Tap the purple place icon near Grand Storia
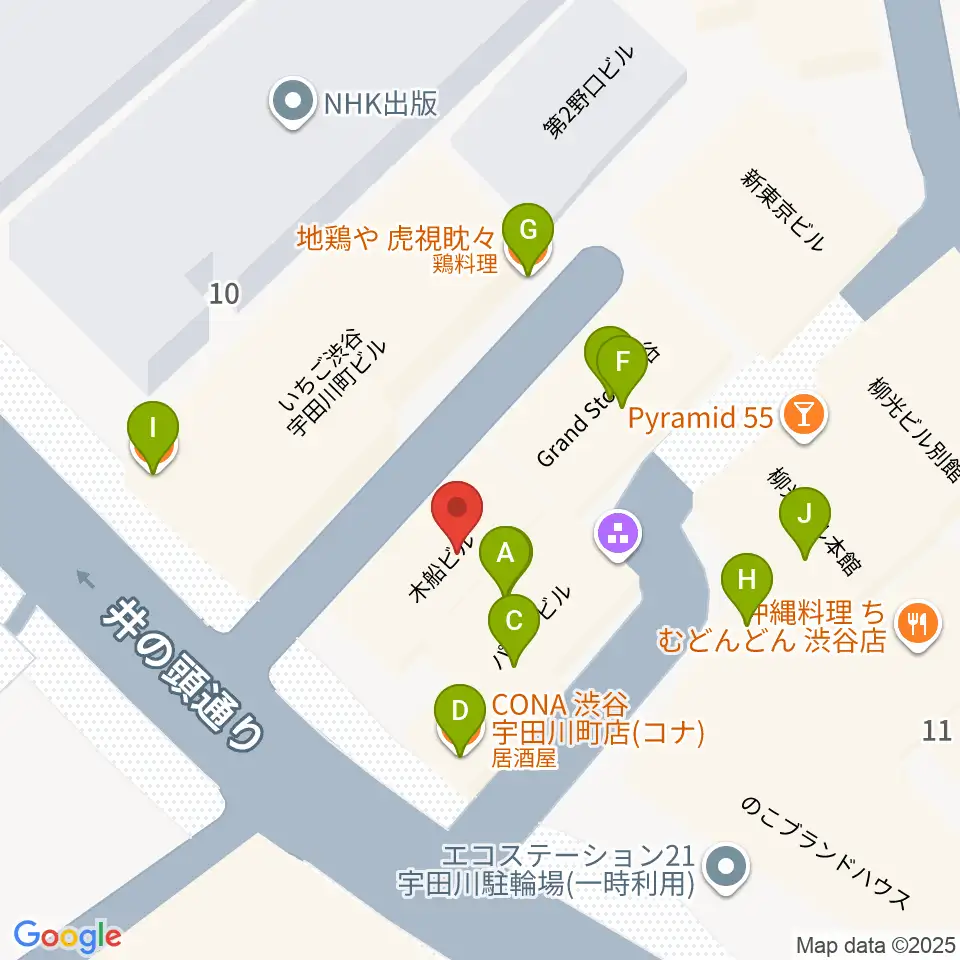The image size is (960, 960). (618, 535)
